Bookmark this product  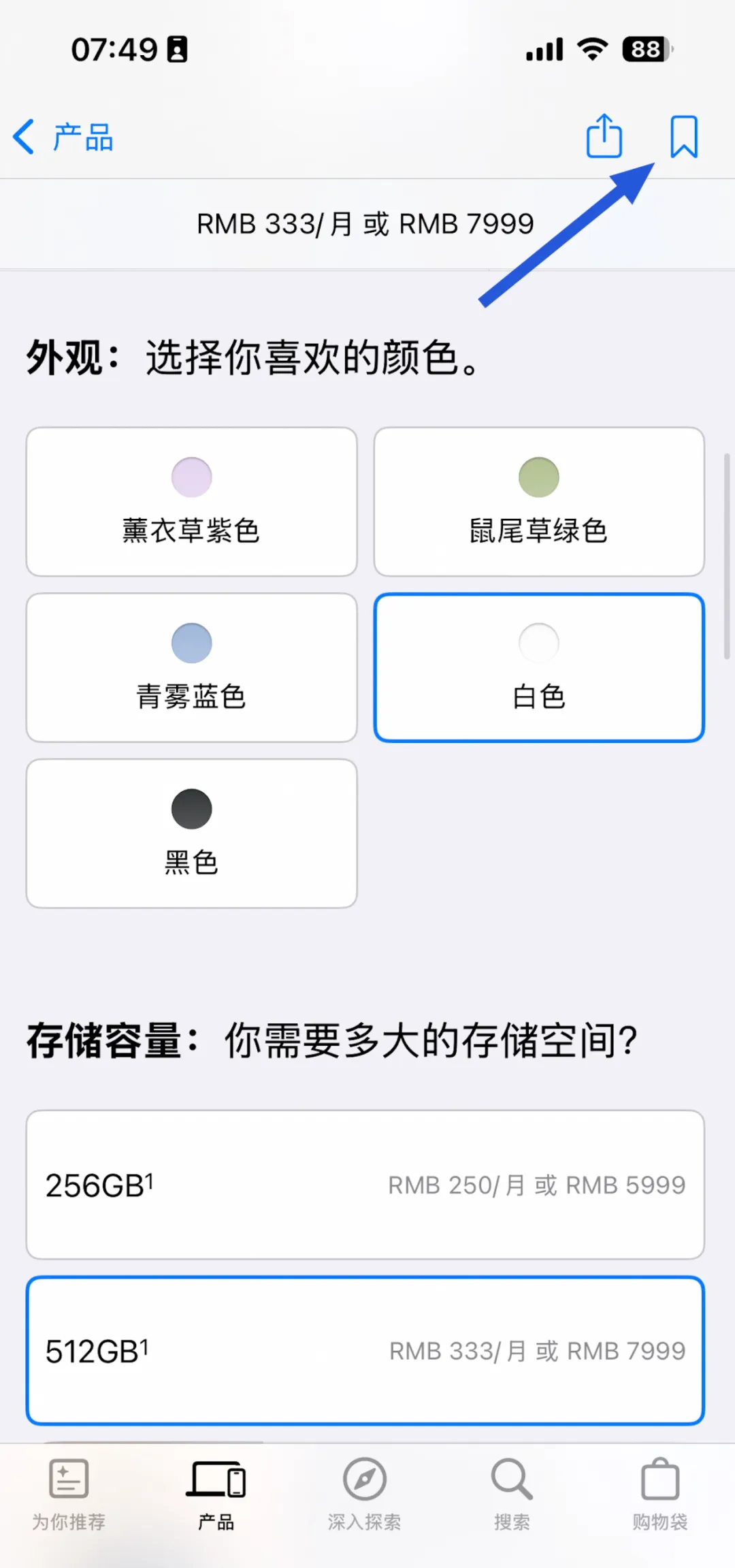(684, 137)
